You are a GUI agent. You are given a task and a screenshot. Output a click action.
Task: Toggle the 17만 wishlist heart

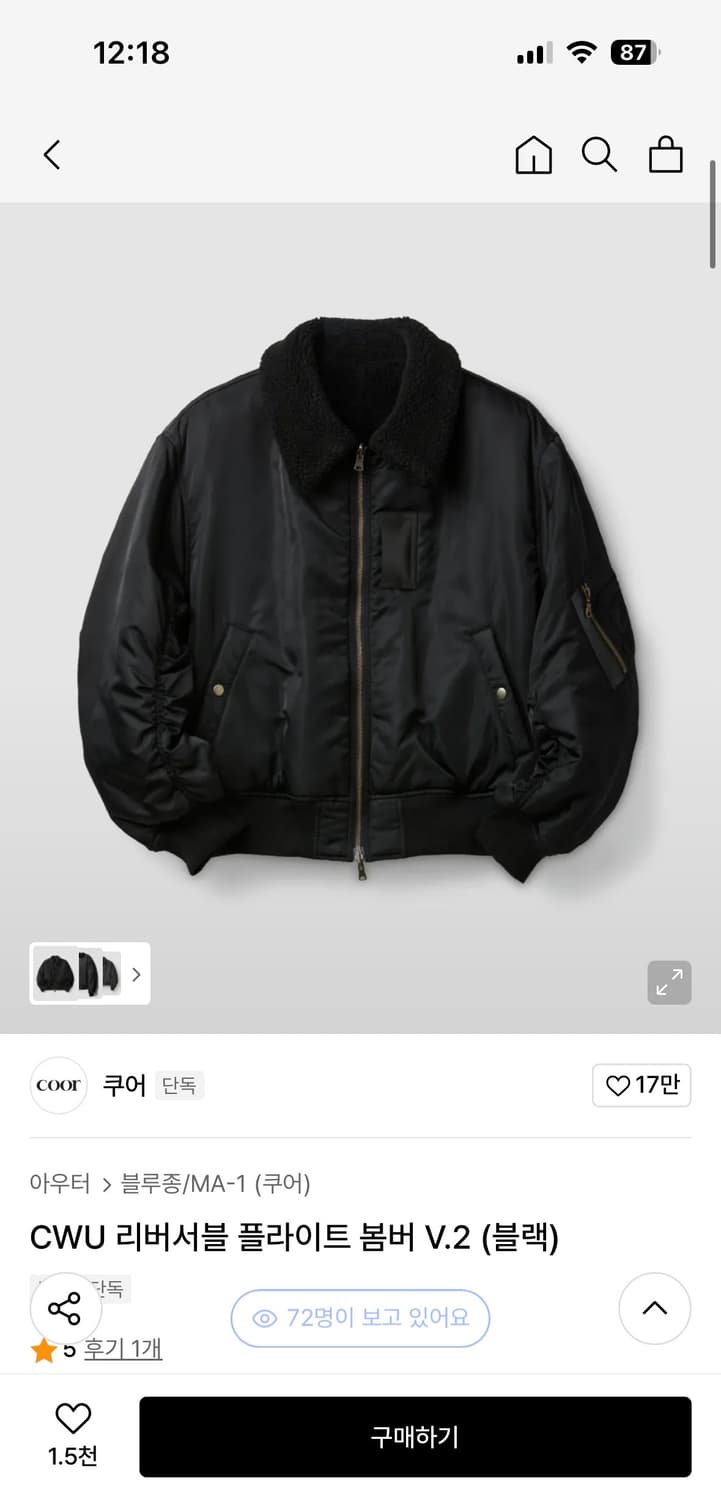pyautogui.click(x=641, y=1085)
